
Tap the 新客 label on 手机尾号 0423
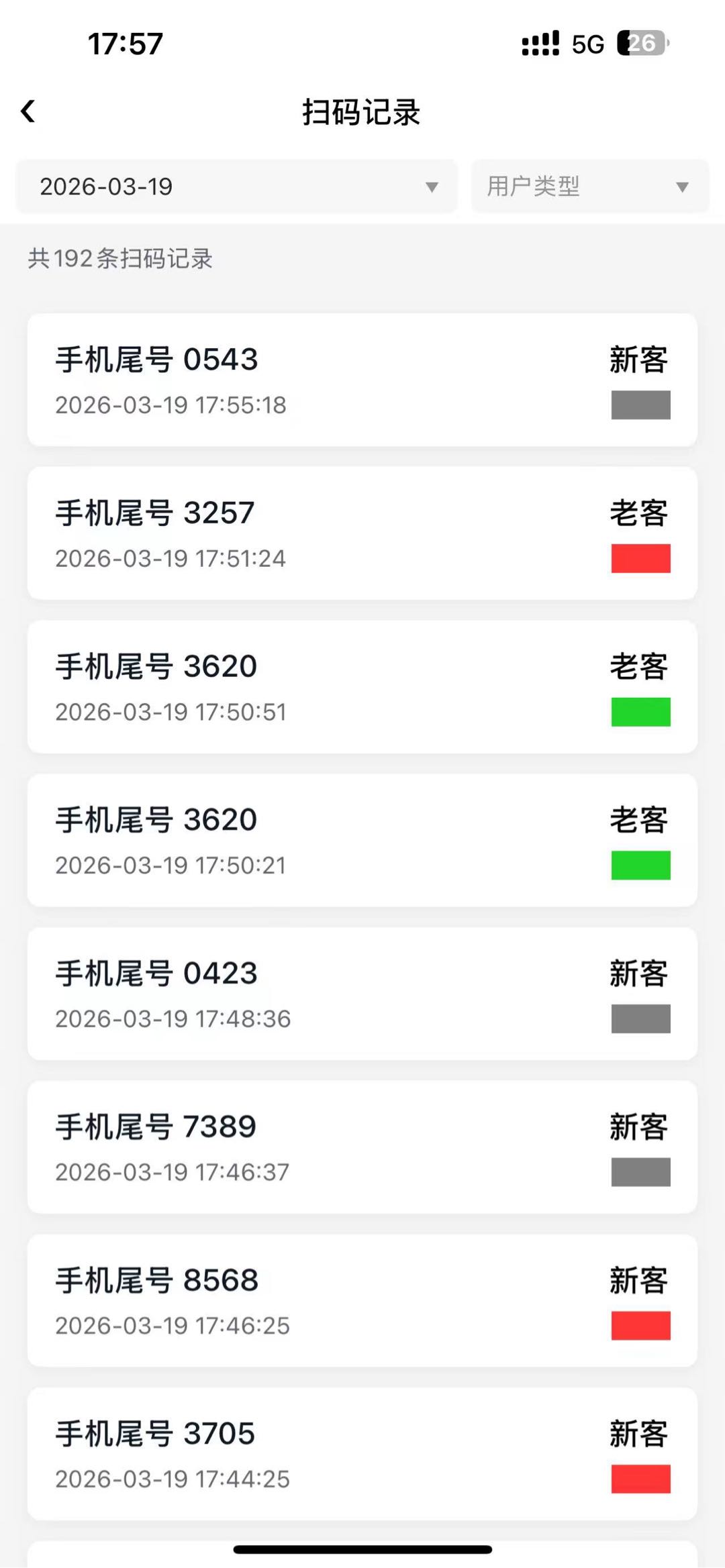click(639, 973)
